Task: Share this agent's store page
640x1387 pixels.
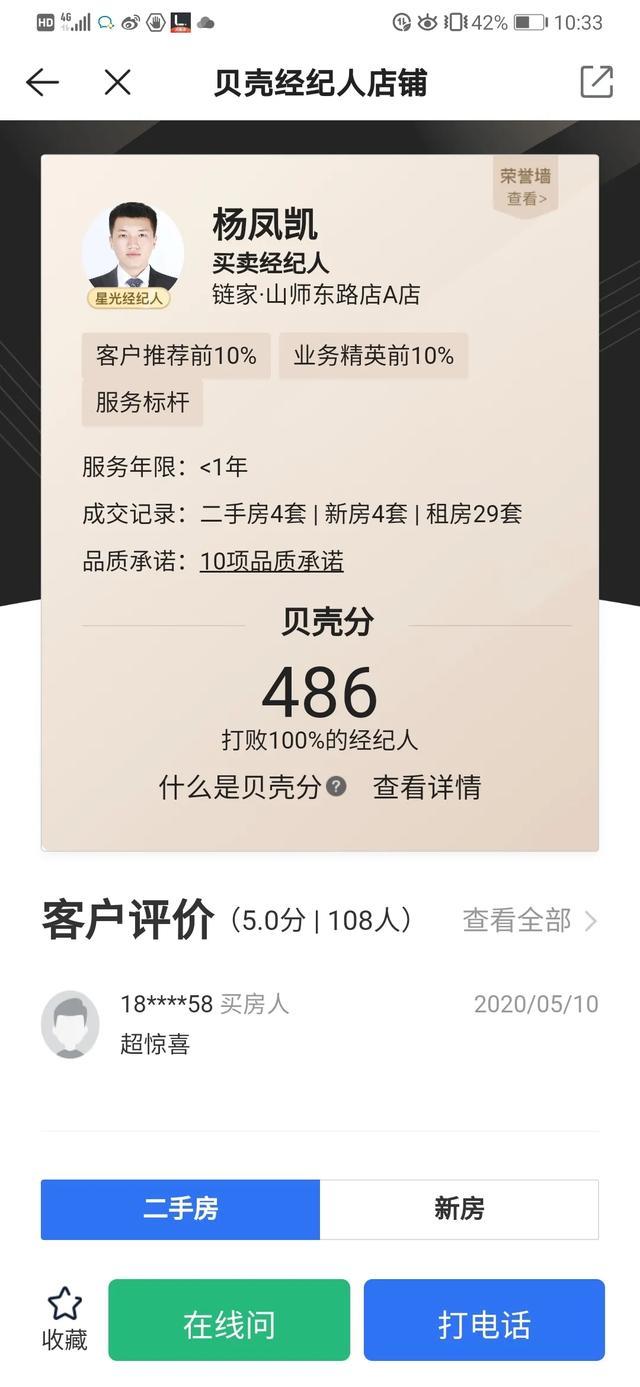Action: point(596,83)
